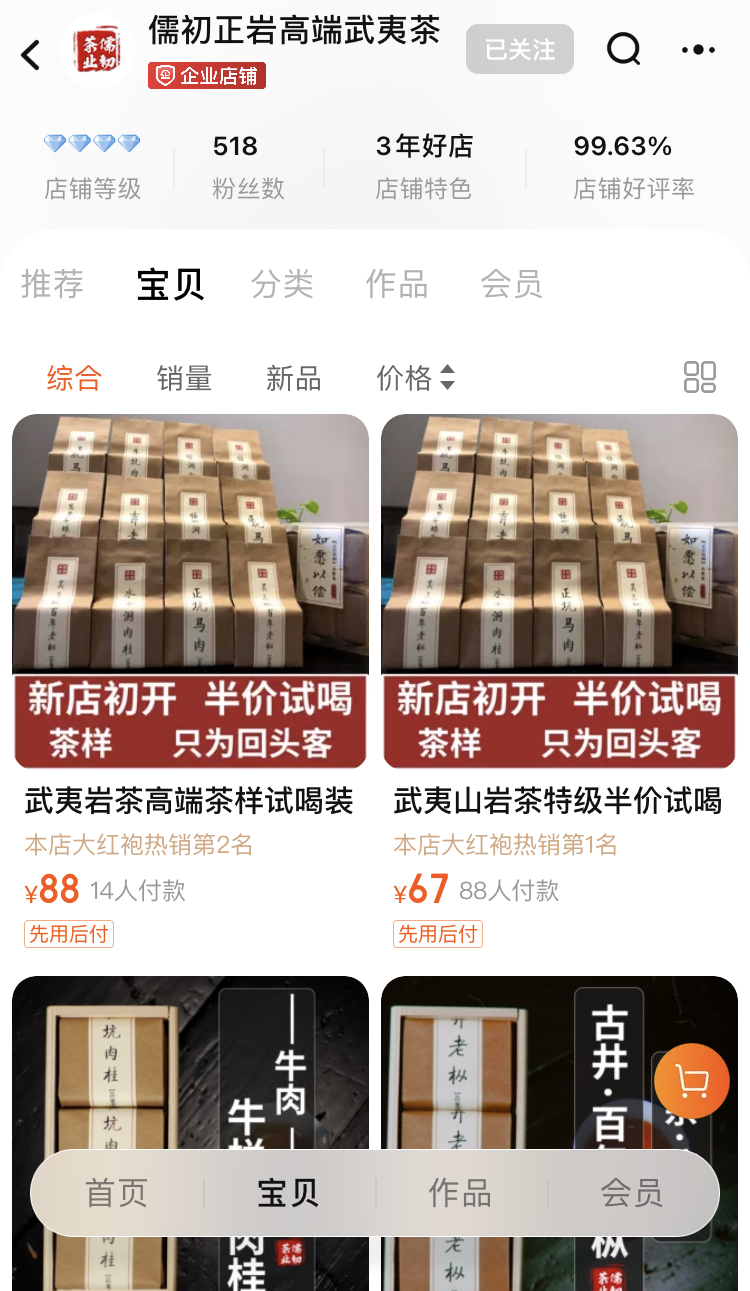Open the shop search icon
The height and width of the screenshot is (1291, 750).
[x=623, y=49]
